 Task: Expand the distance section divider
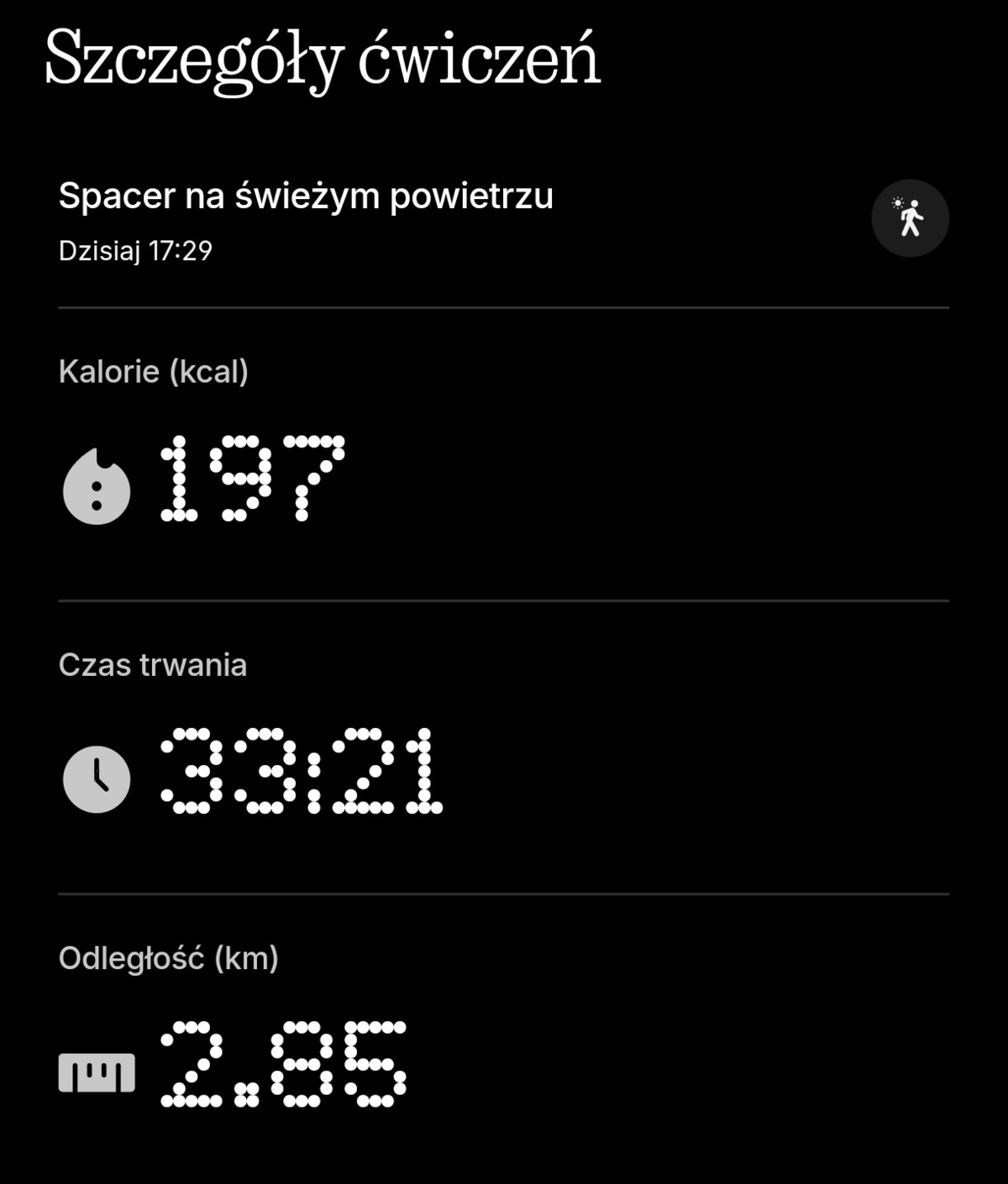[504, 892]
